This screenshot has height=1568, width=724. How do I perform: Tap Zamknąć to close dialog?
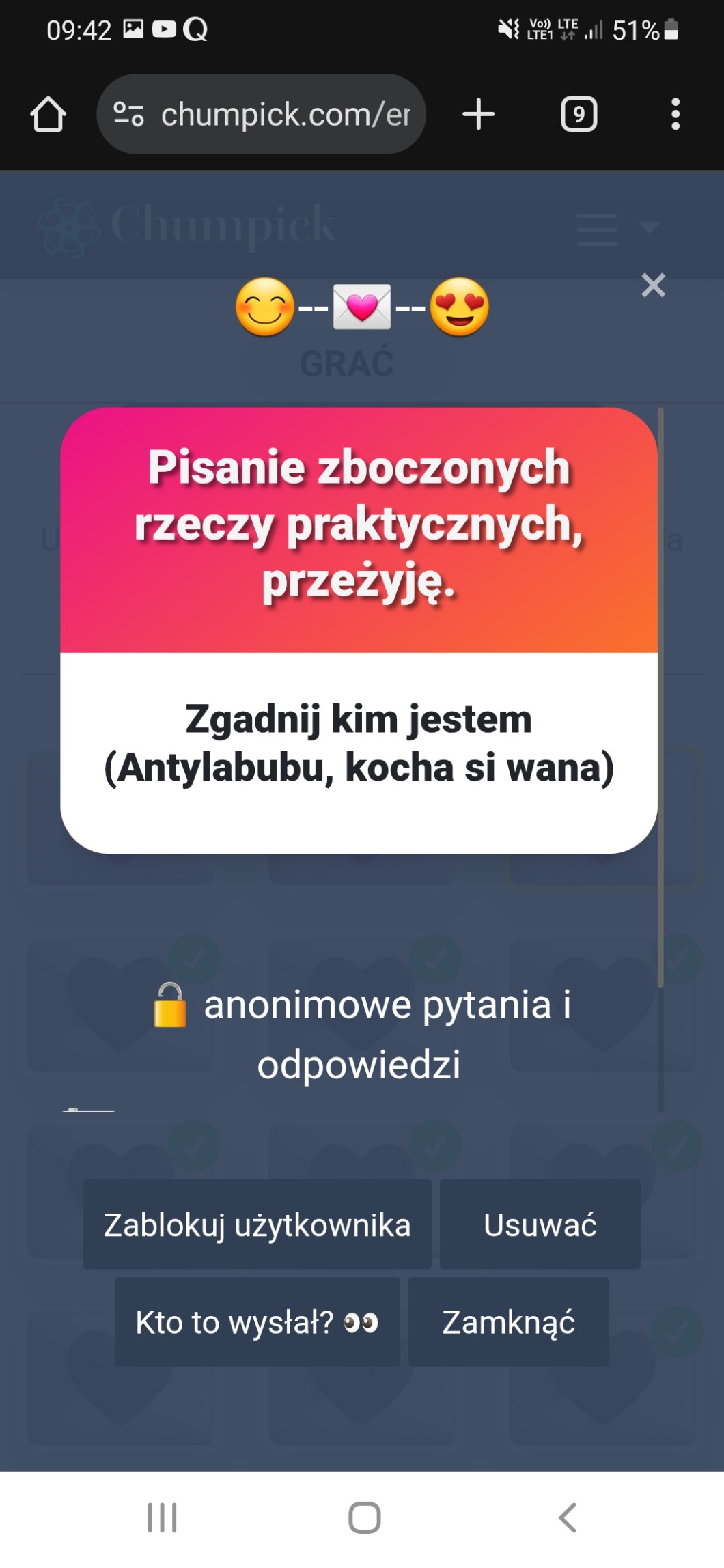pyautogui.click(x=508, y=1321)
